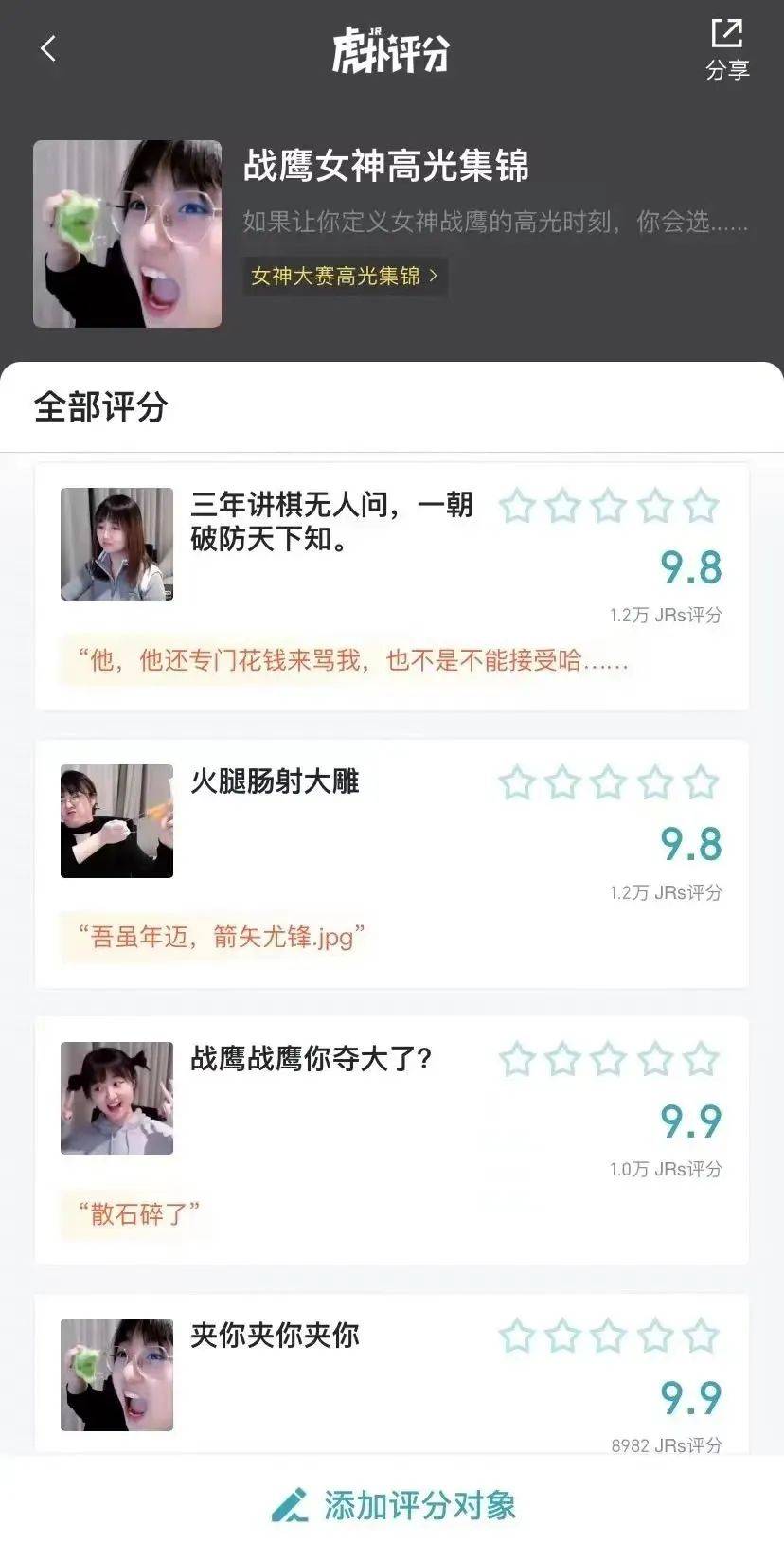Share this rating page
Screen dimensions: 784x1561
pyautogui.click(x=727, y=49)
